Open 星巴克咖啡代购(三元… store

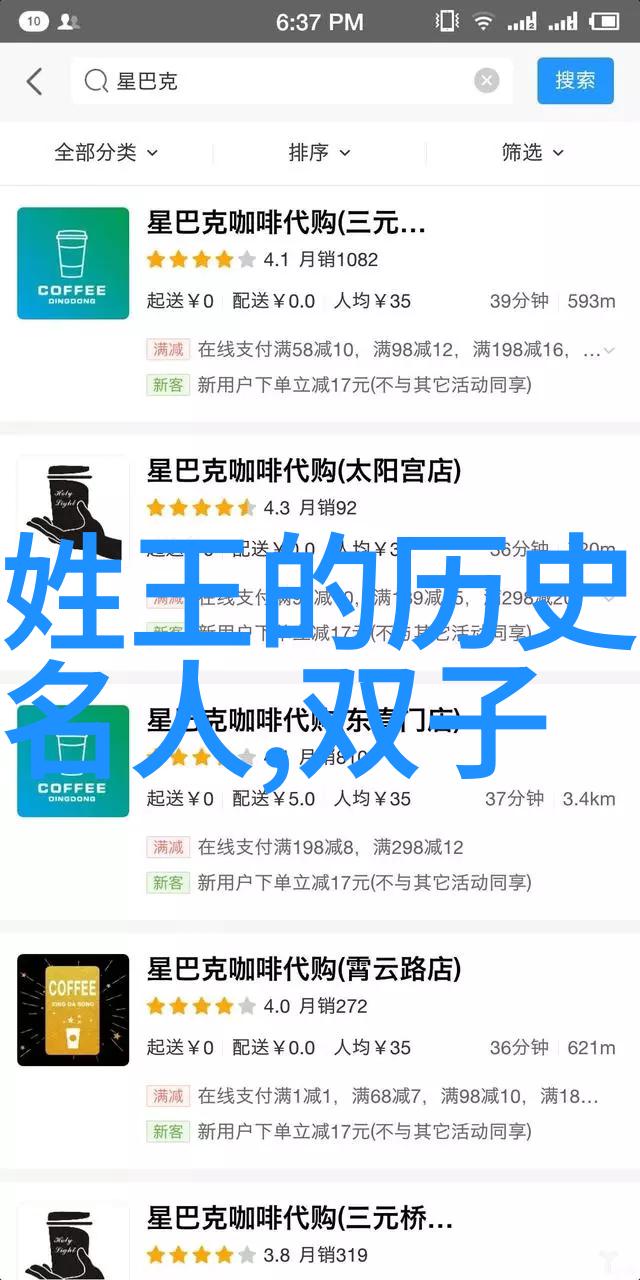286,221
